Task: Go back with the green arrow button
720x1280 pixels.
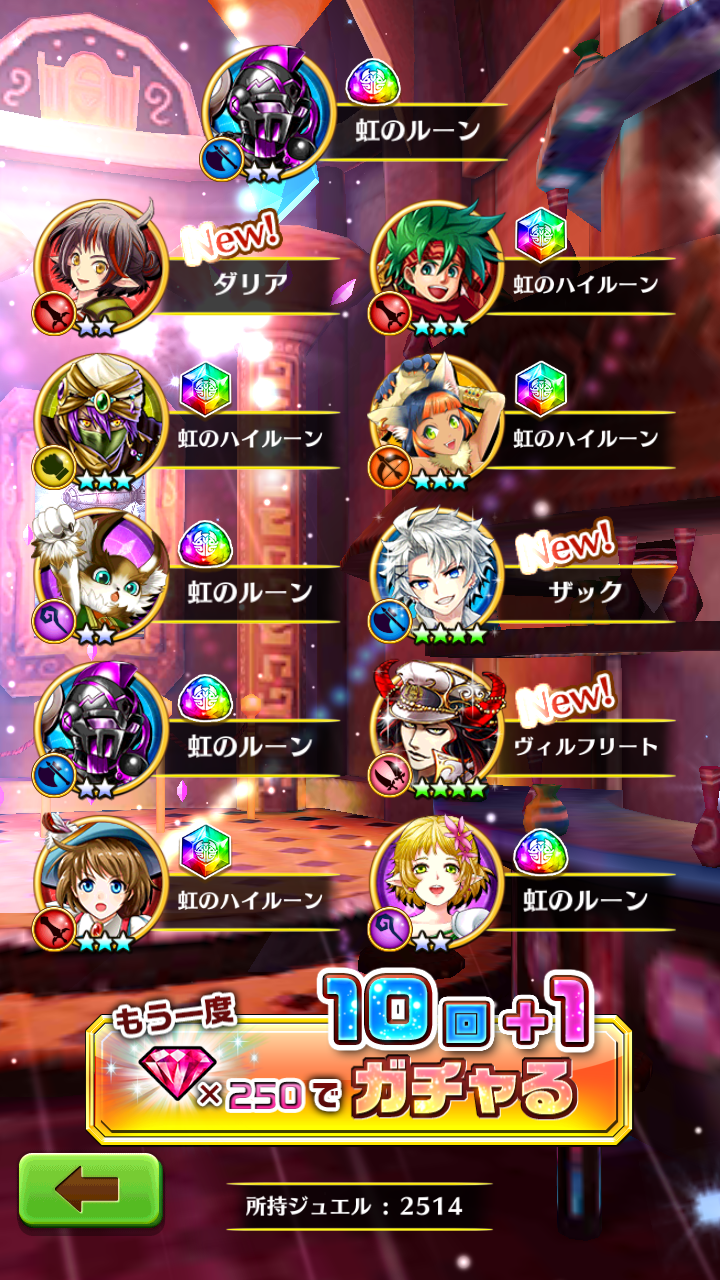Action: click(x=90, y=1189)
